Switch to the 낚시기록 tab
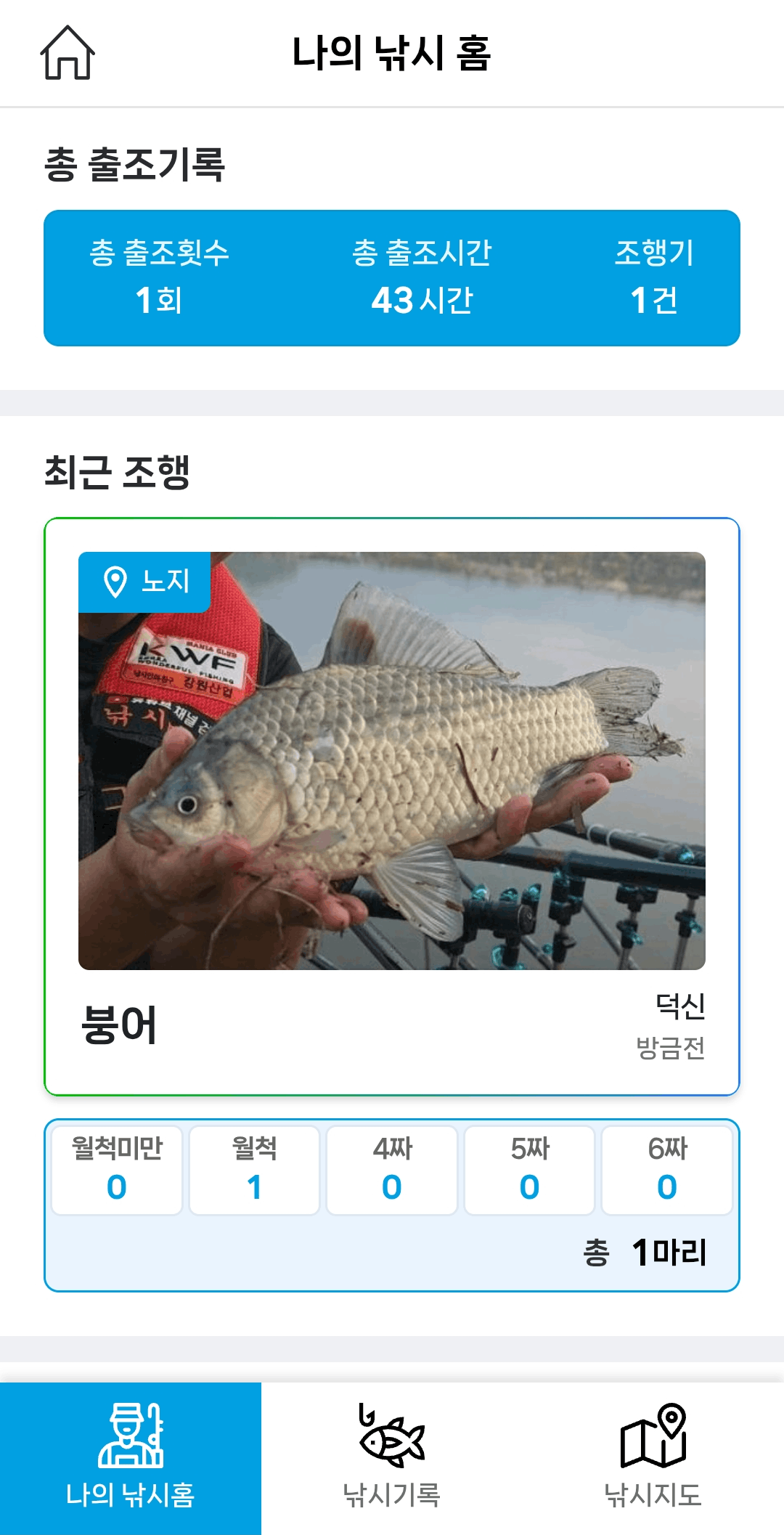The image size is (784, 1535). tap(392, 1458)
